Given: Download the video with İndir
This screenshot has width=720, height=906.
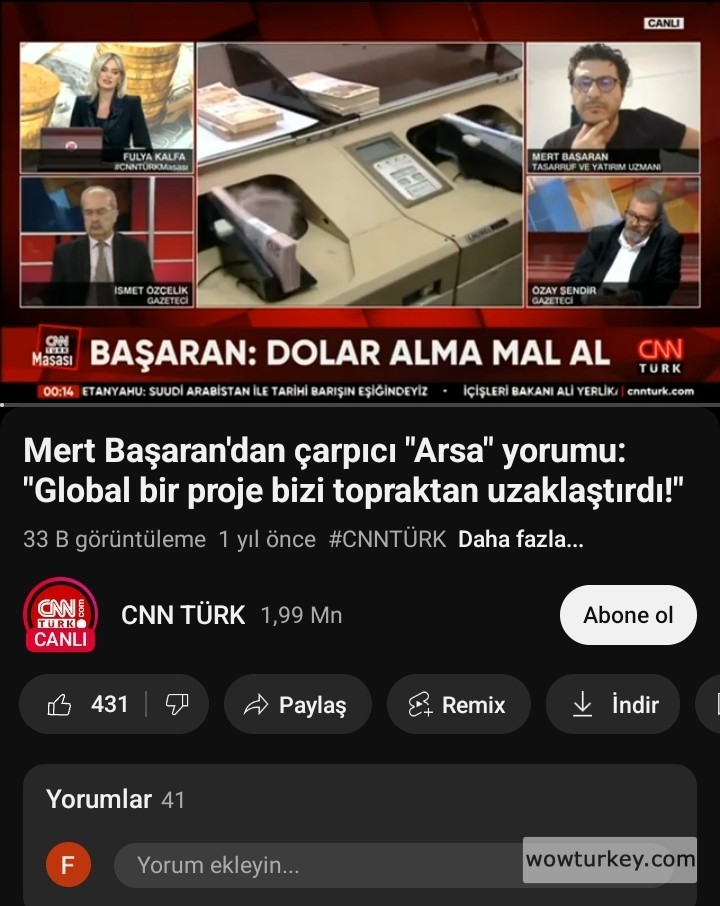Looking at the screenshot, I should [x=614, y=705].
